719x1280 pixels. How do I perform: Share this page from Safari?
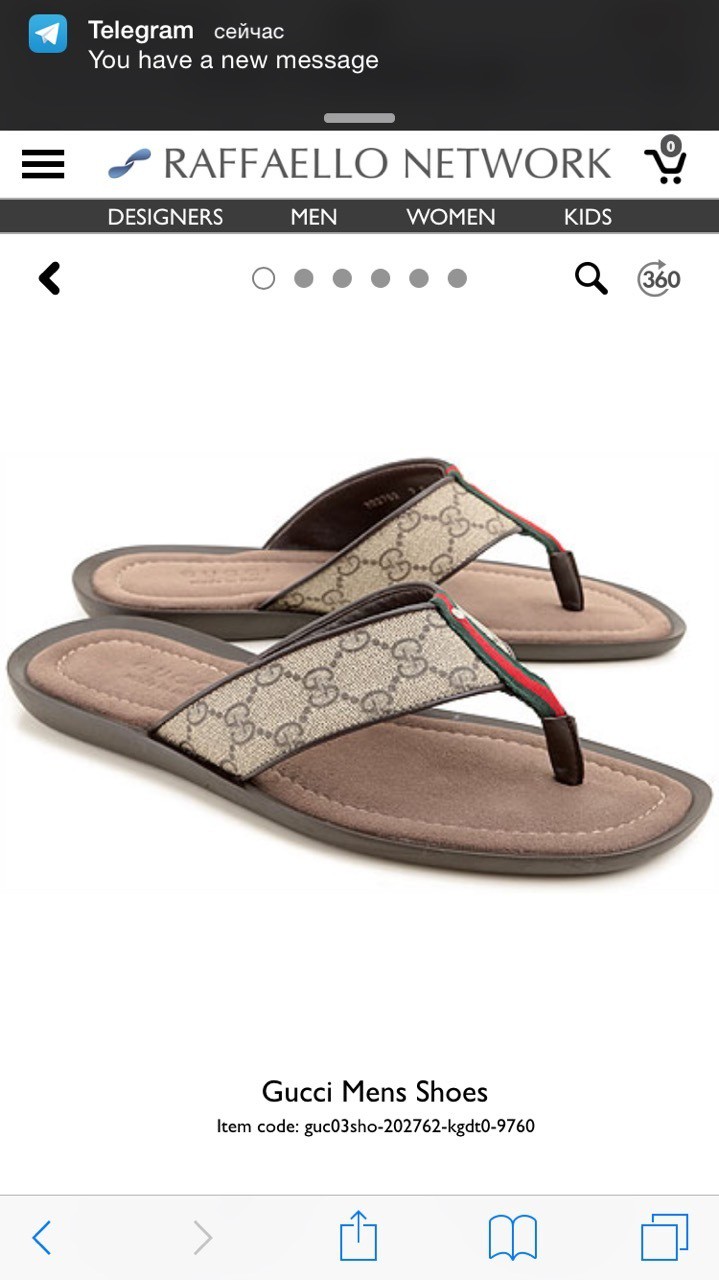358,1237
